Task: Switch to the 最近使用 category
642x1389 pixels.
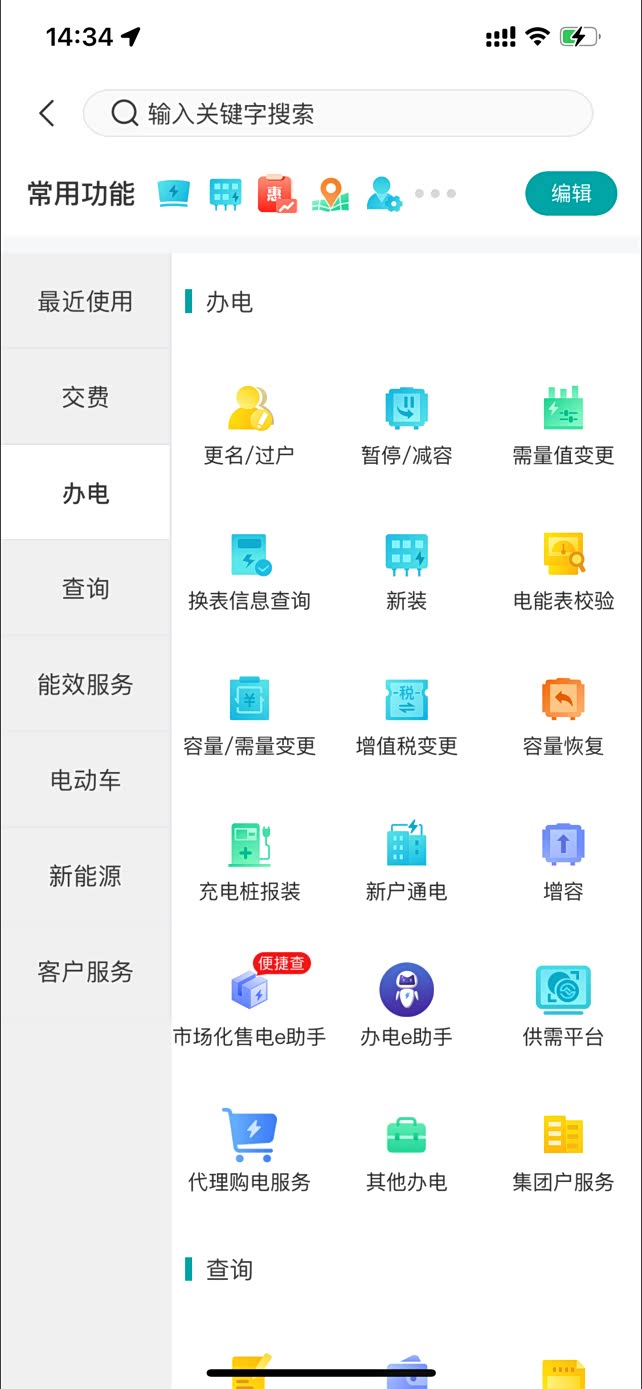Action: tap(85, 301)
